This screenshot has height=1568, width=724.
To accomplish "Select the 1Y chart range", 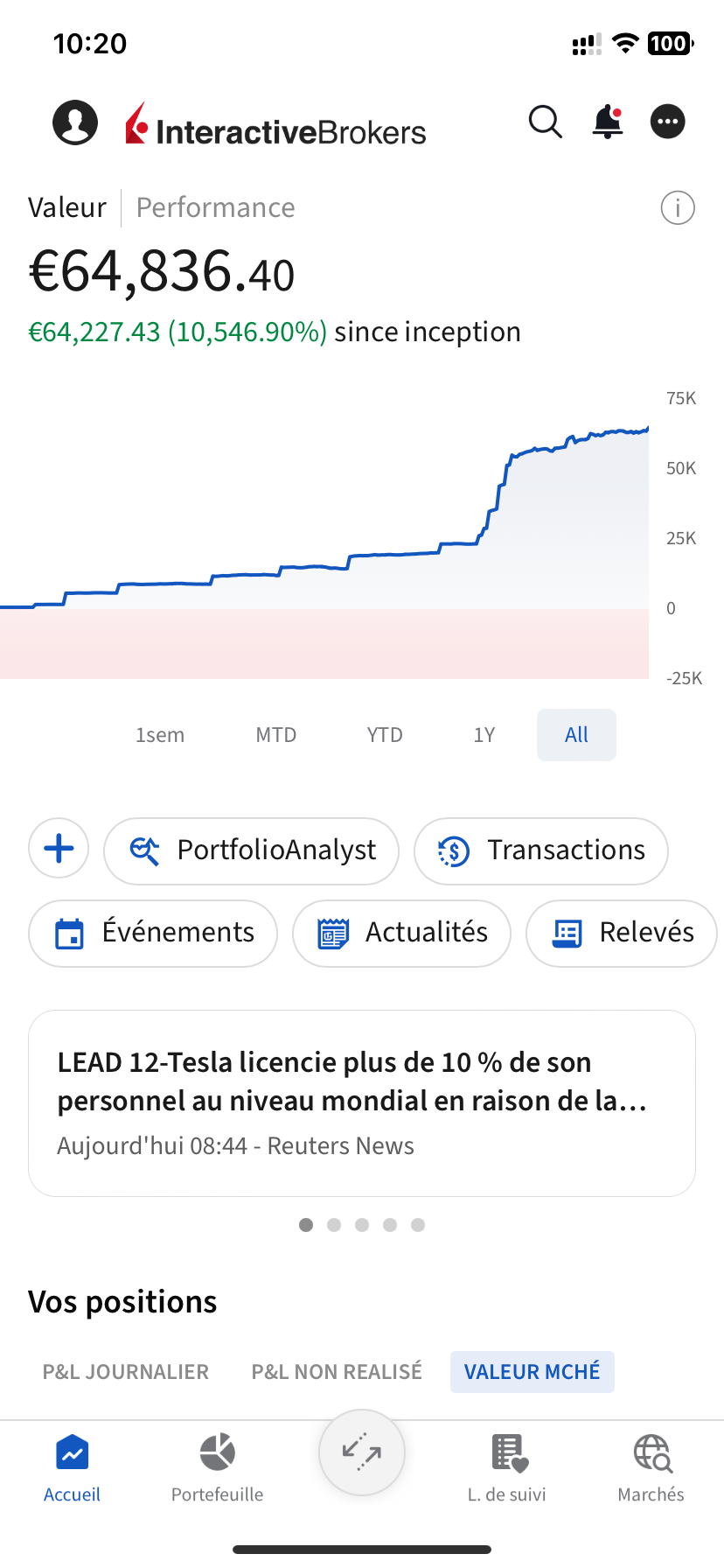I will [484, 735].
